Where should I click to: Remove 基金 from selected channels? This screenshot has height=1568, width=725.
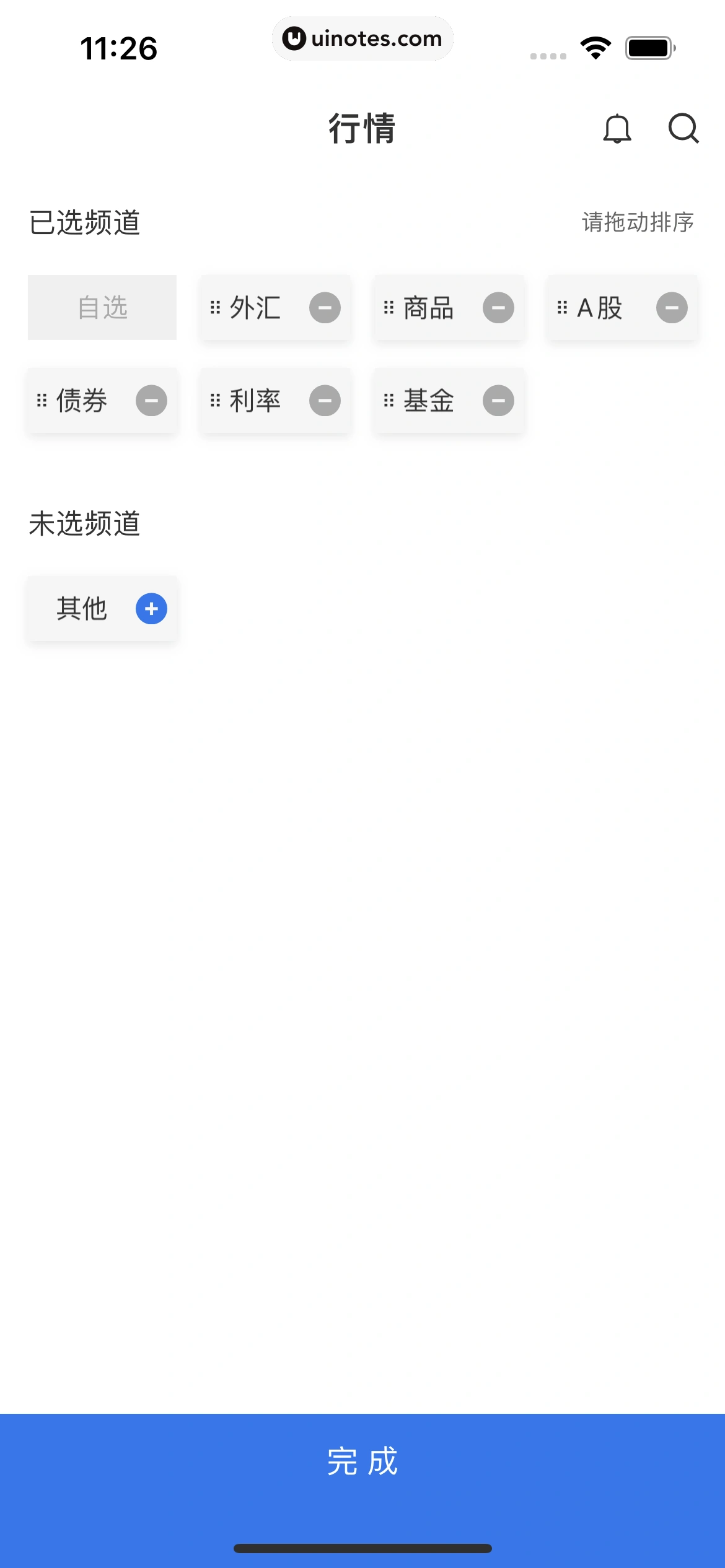(498, 401)
